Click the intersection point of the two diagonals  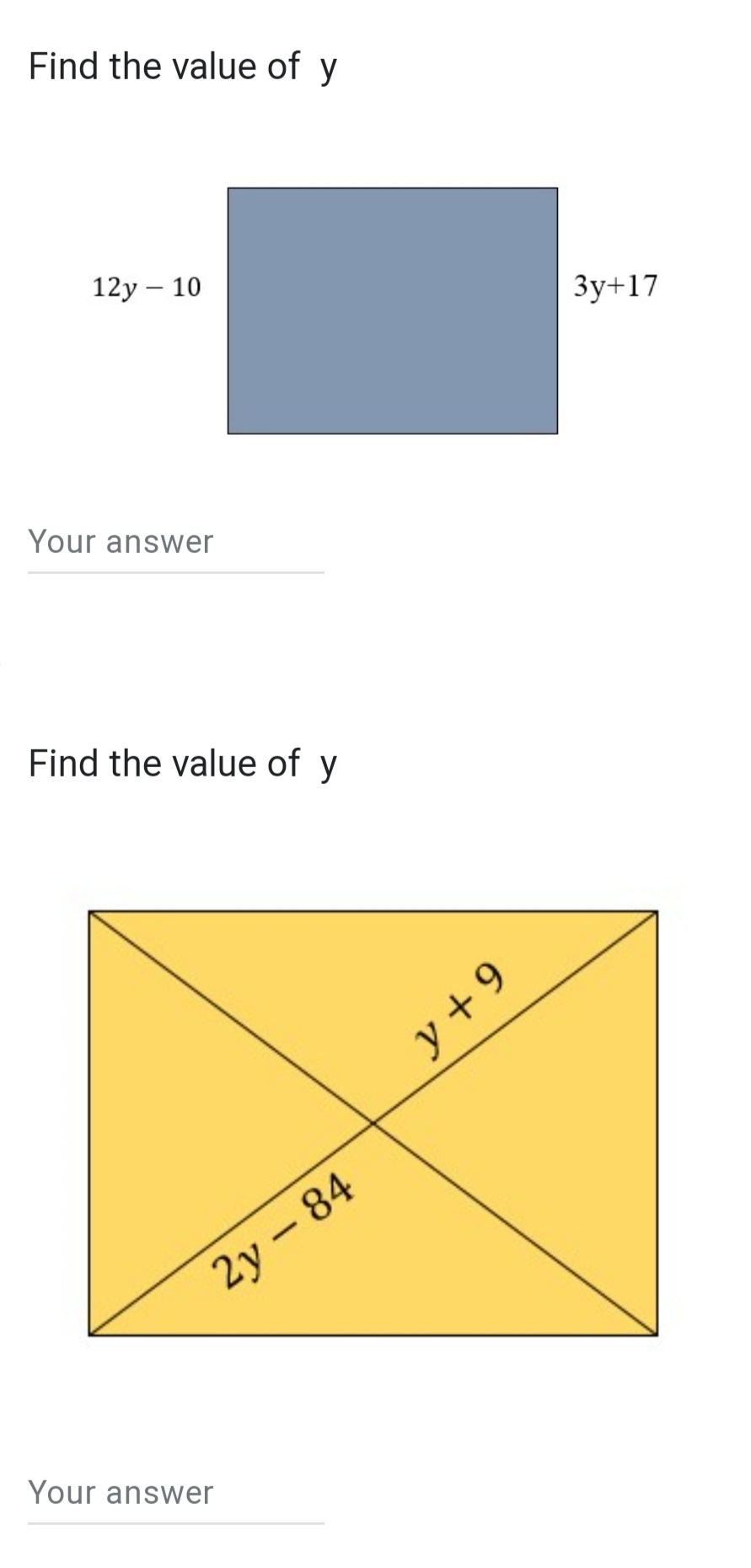coord(373,1121)
